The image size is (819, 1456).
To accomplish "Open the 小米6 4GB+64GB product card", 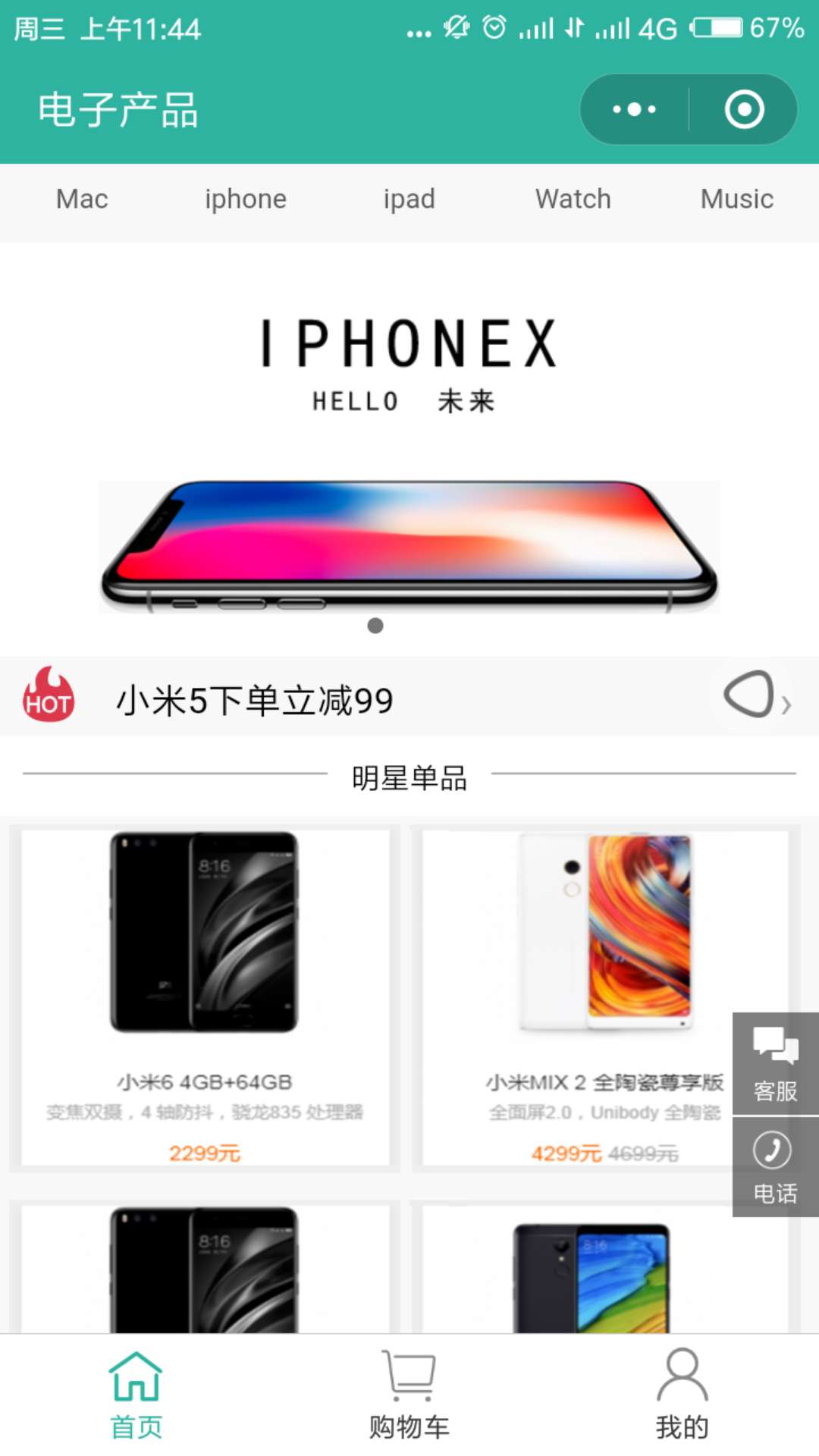I will click(x=205, y=998).
